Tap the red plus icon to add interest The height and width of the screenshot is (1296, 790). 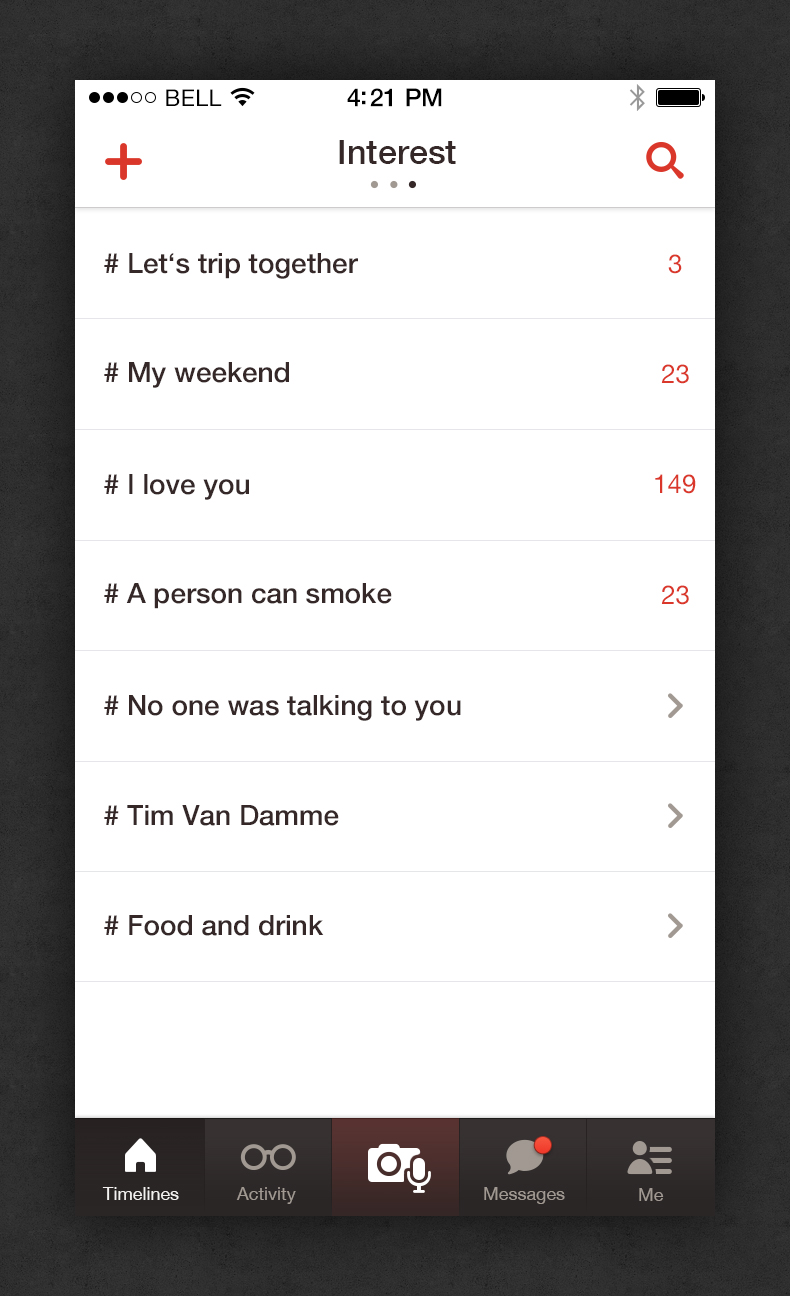pyautogui.click(x=123, y=161)
